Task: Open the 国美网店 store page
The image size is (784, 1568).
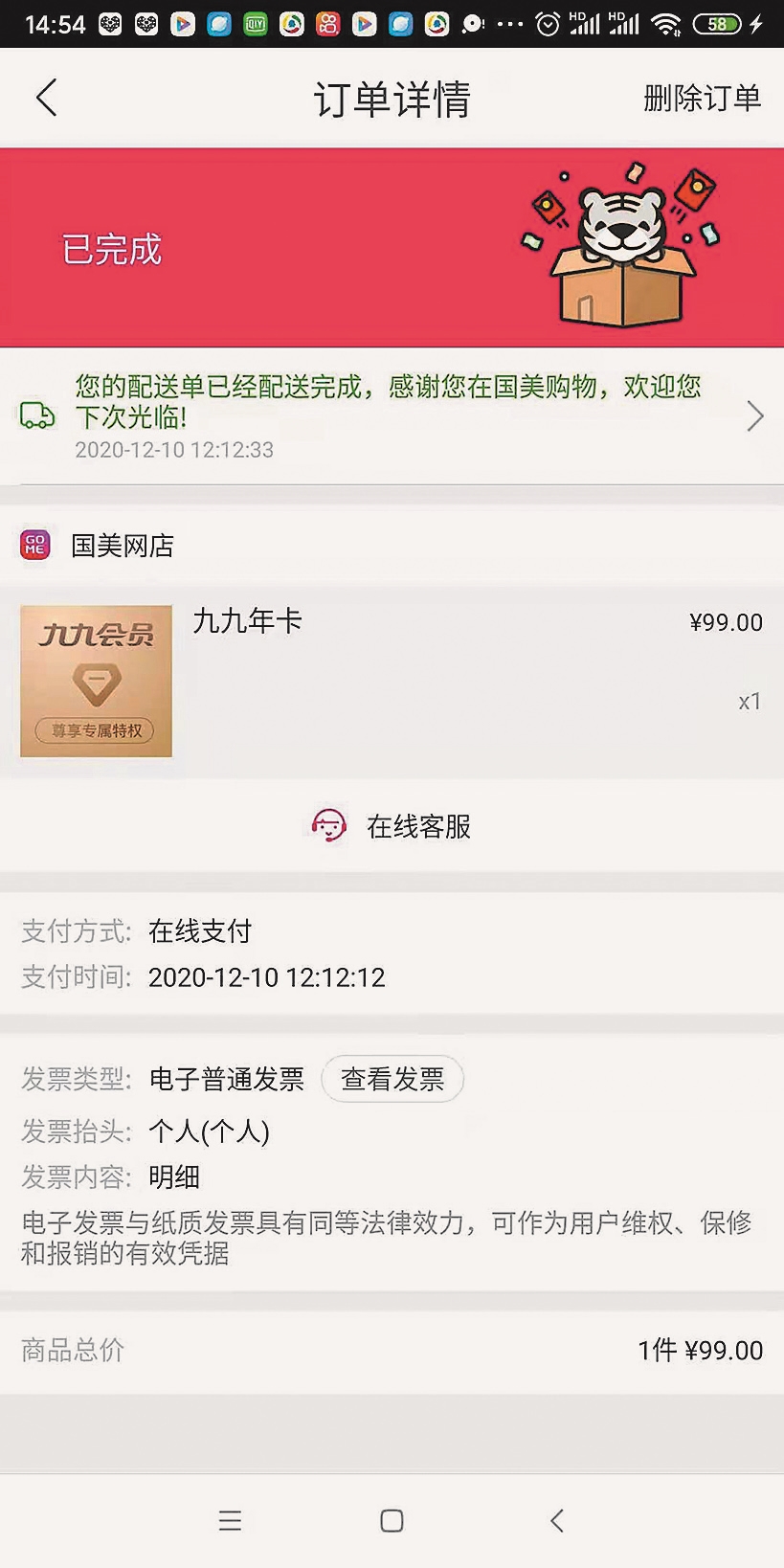Action: click(x=122, y=546)
